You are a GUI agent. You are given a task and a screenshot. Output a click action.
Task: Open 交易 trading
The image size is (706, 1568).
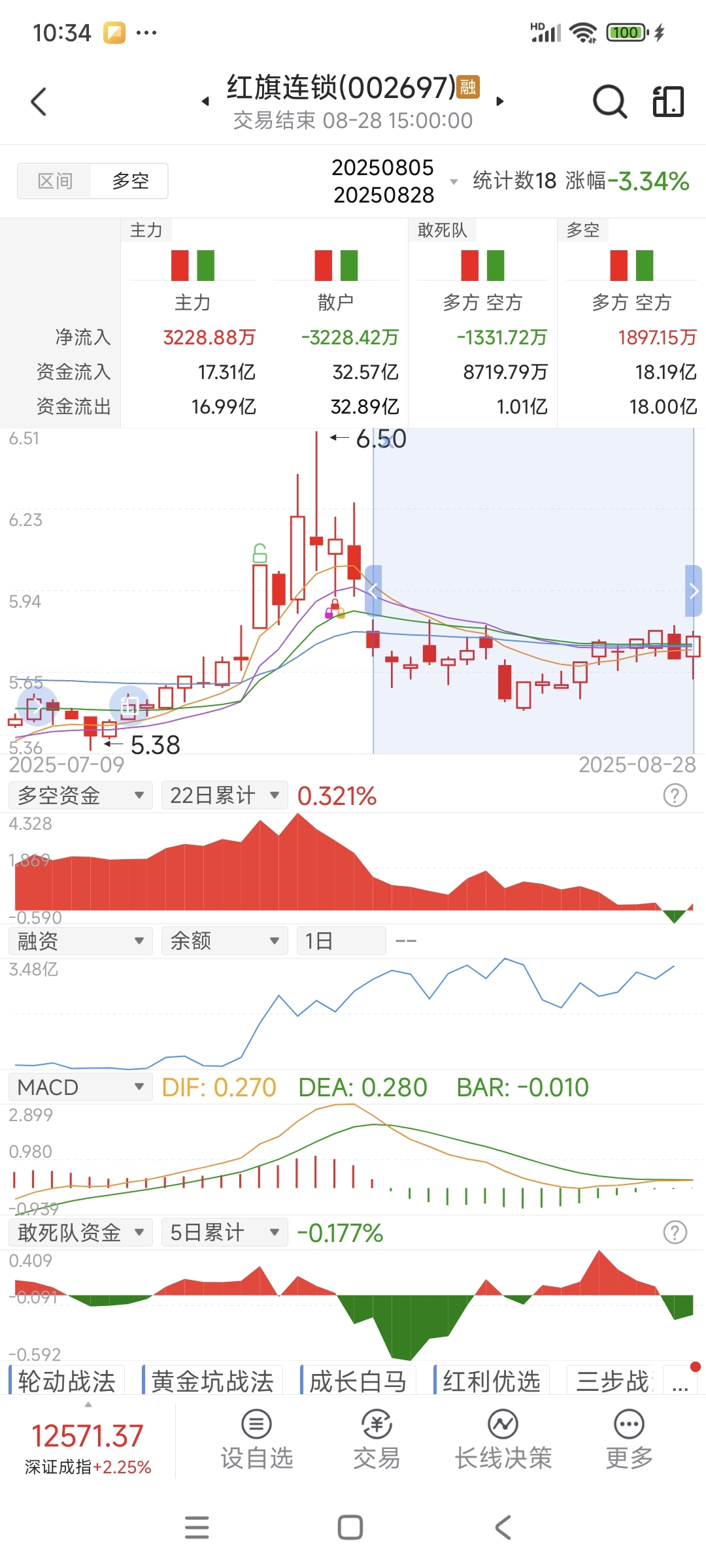point(377,1441)
